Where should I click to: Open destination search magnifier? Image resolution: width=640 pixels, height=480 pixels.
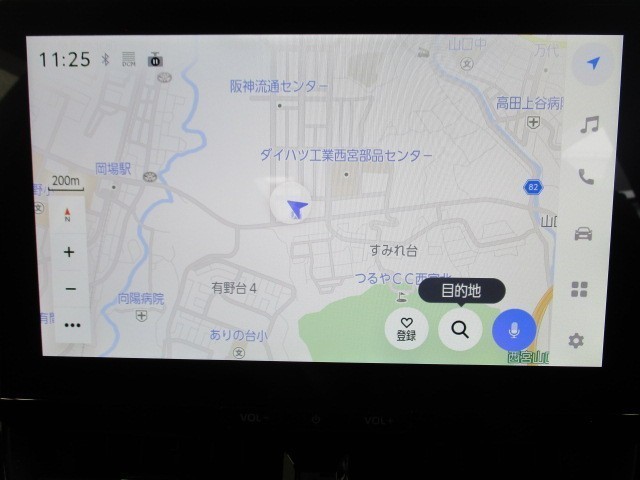tap(460, 329)
